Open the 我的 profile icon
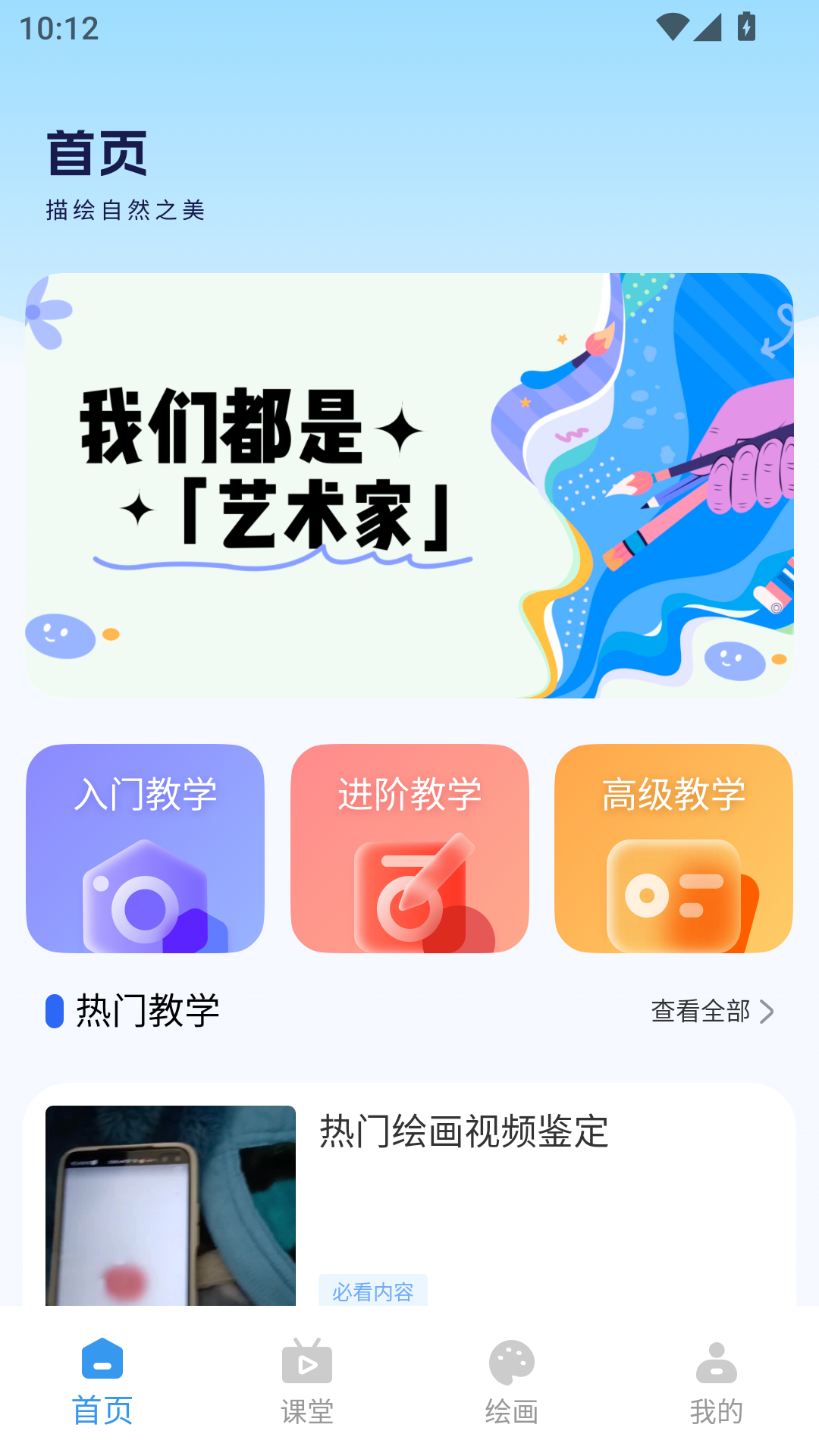 point(716,1361)
